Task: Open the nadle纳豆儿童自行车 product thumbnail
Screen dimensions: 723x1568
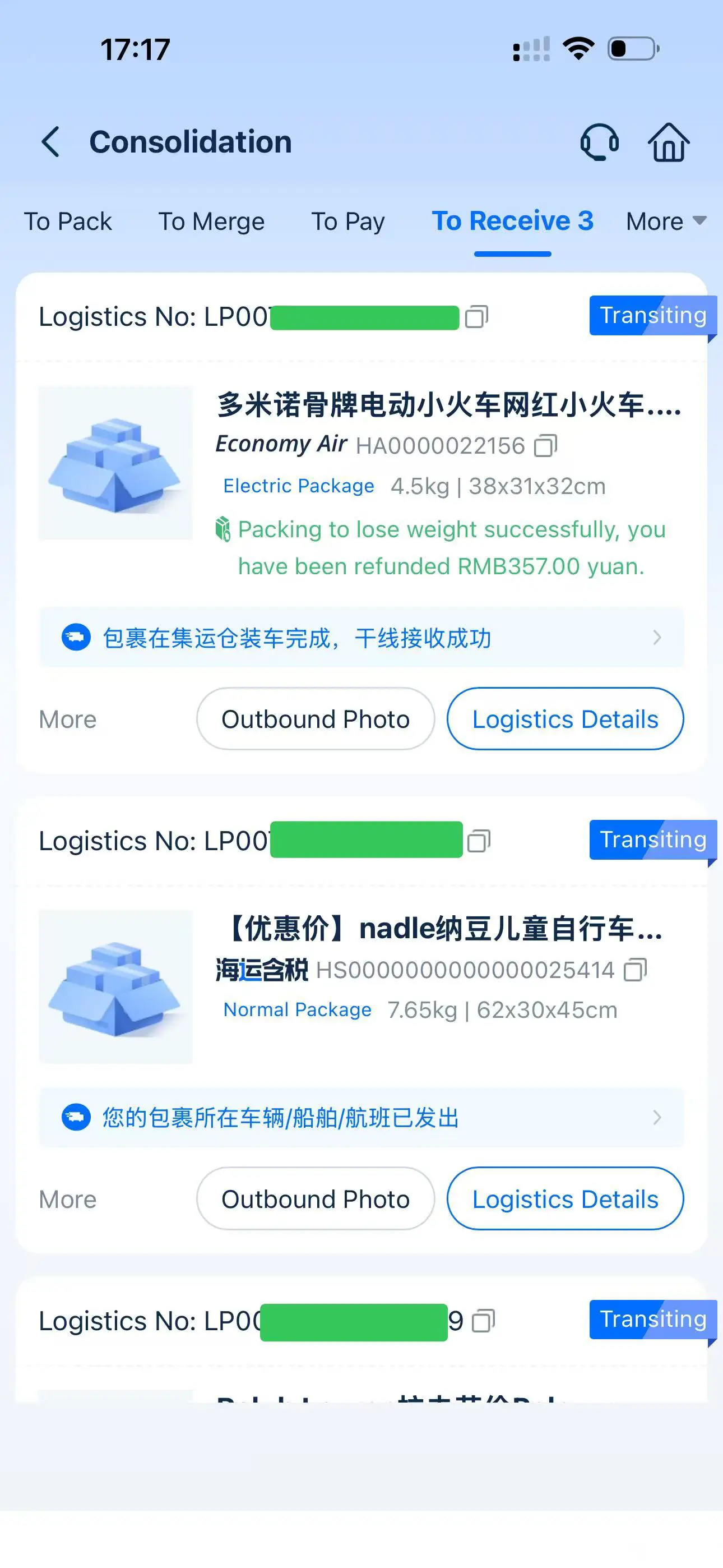Action: tap(115, 986)
